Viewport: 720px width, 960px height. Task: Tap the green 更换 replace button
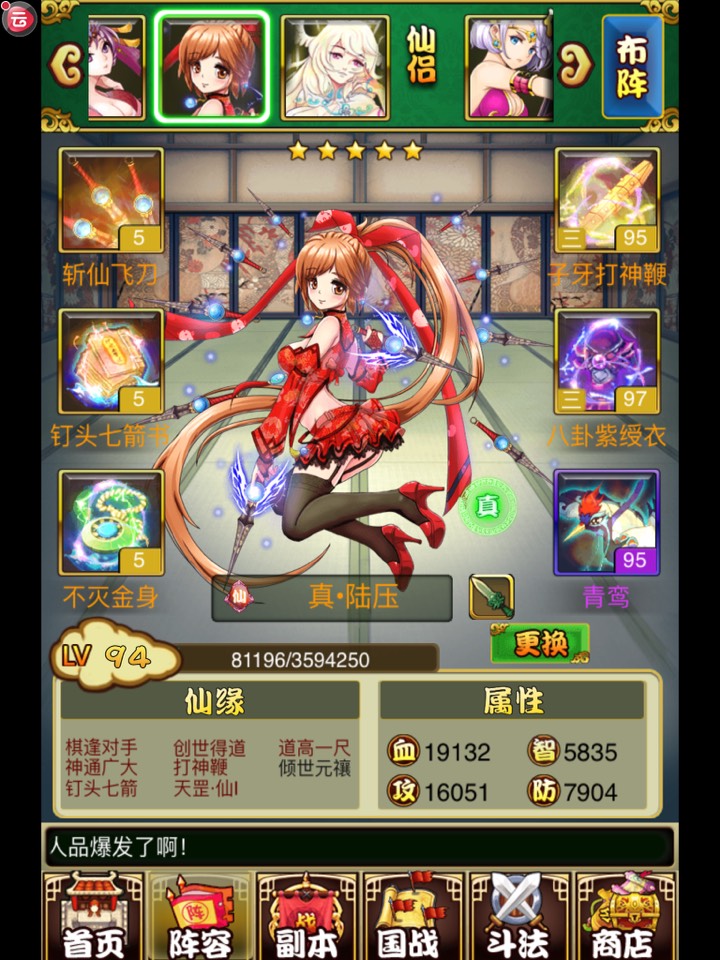(540, 643)
